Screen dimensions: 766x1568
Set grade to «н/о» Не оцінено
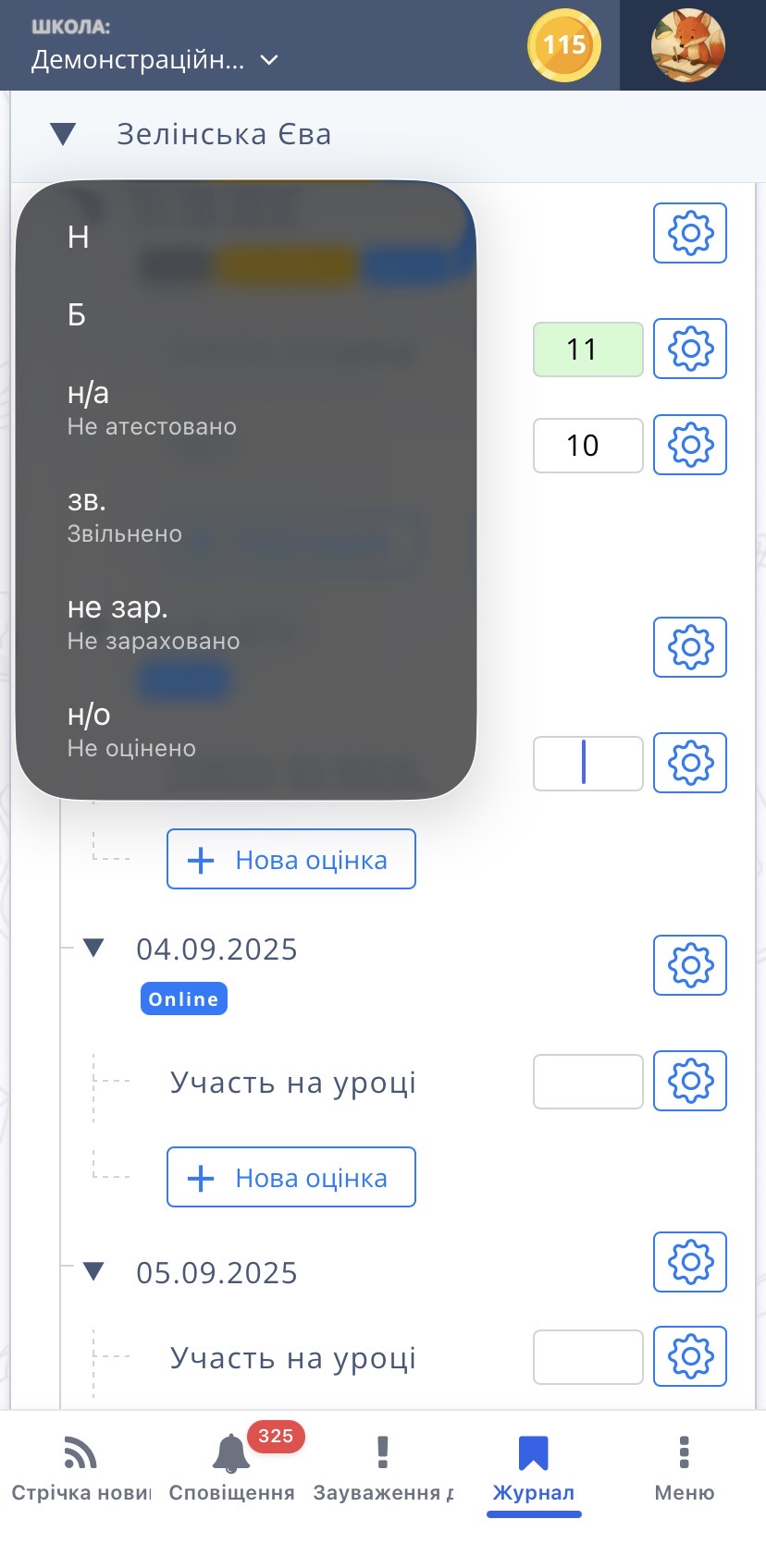point(130,729)
